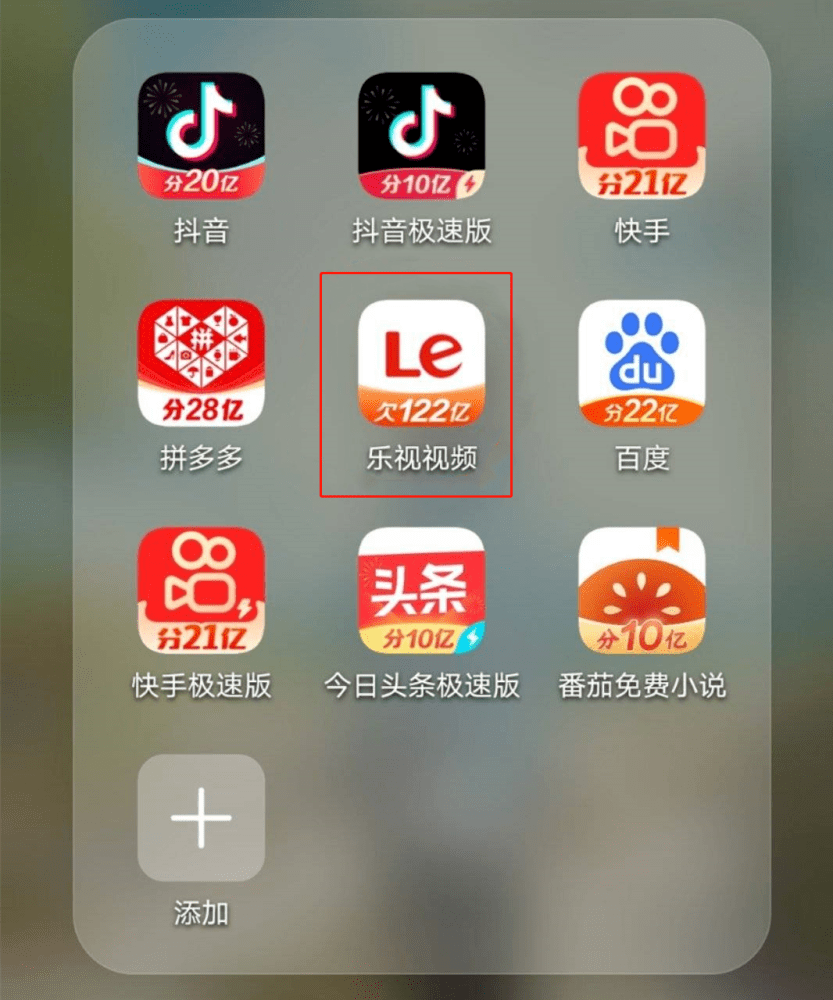This screenshot has width=833, height=1000.
Task: Launch 抖音极速版
Action: coord(421,136)
